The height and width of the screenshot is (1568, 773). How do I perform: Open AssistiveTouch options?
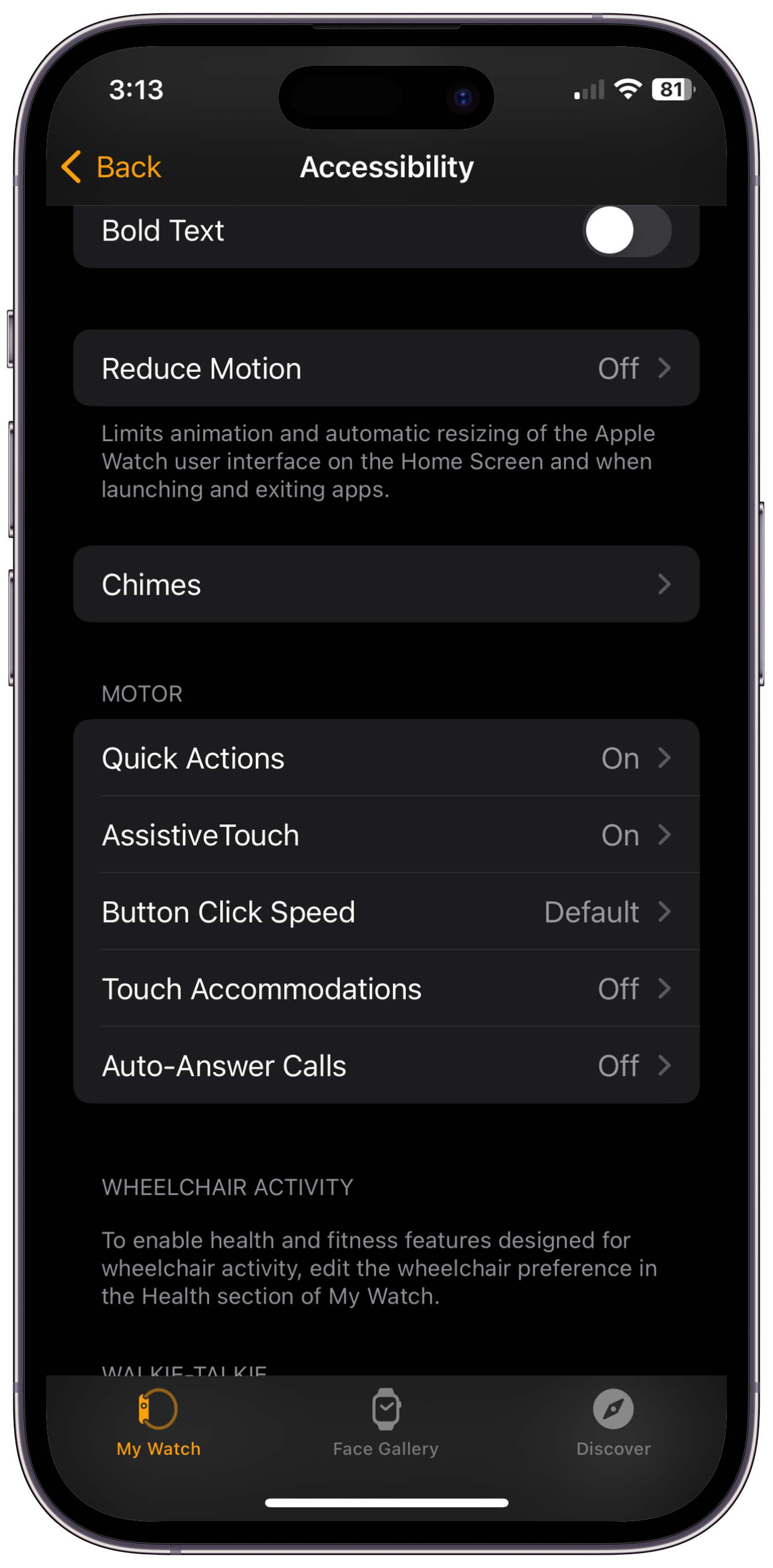tap(386, 835)
